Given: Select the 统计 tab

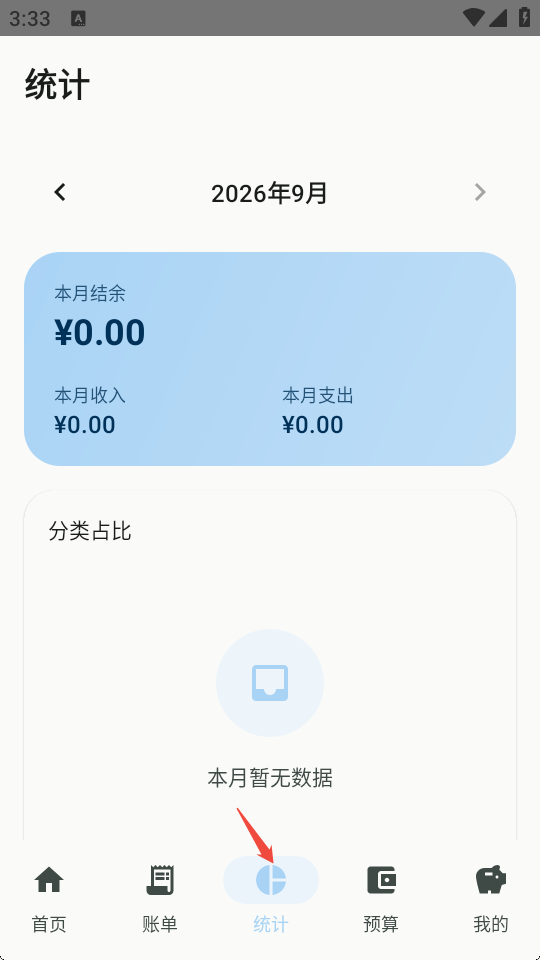Looking at the screenshot, I should click(271, 898).
